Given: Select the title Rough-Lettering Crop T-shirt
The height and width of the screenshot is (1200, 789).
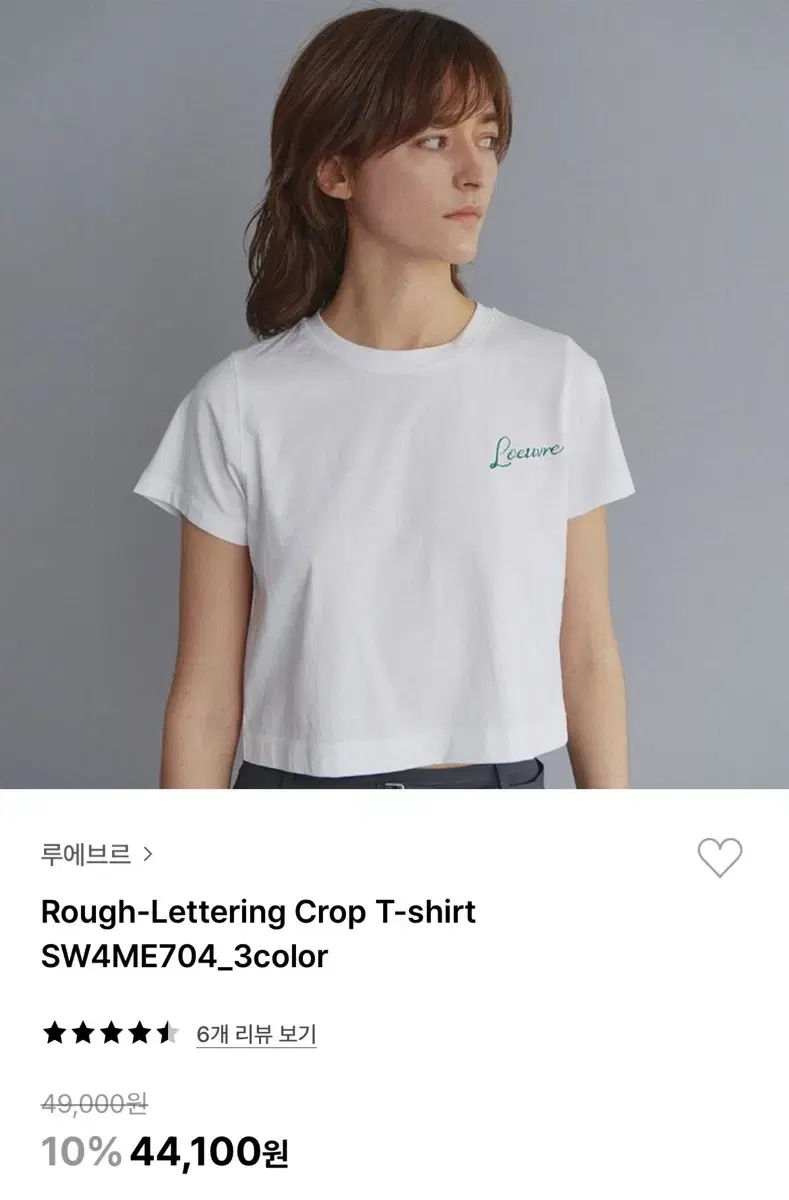Looking at the screenshot, I should point(256,911).
